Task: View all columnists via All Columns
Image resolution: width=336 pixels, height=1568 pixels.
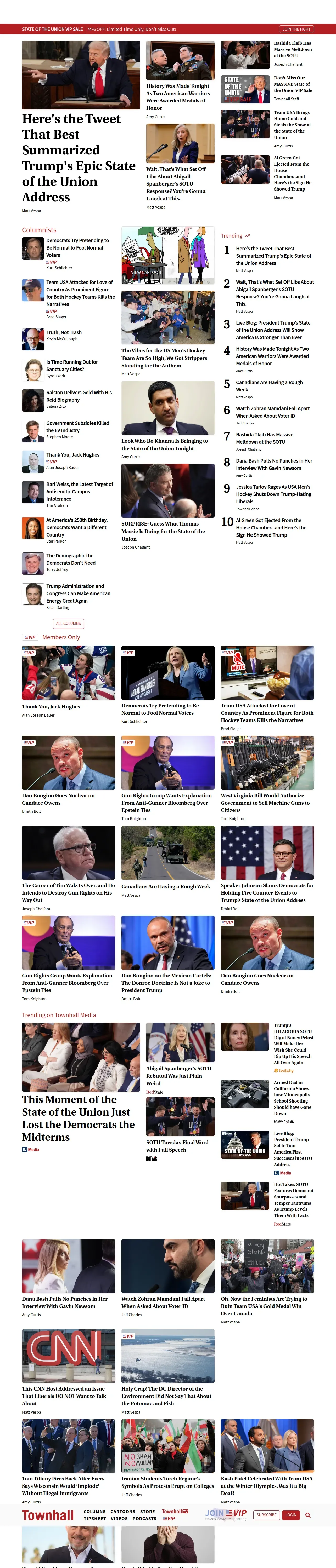Action: (68, 623)
